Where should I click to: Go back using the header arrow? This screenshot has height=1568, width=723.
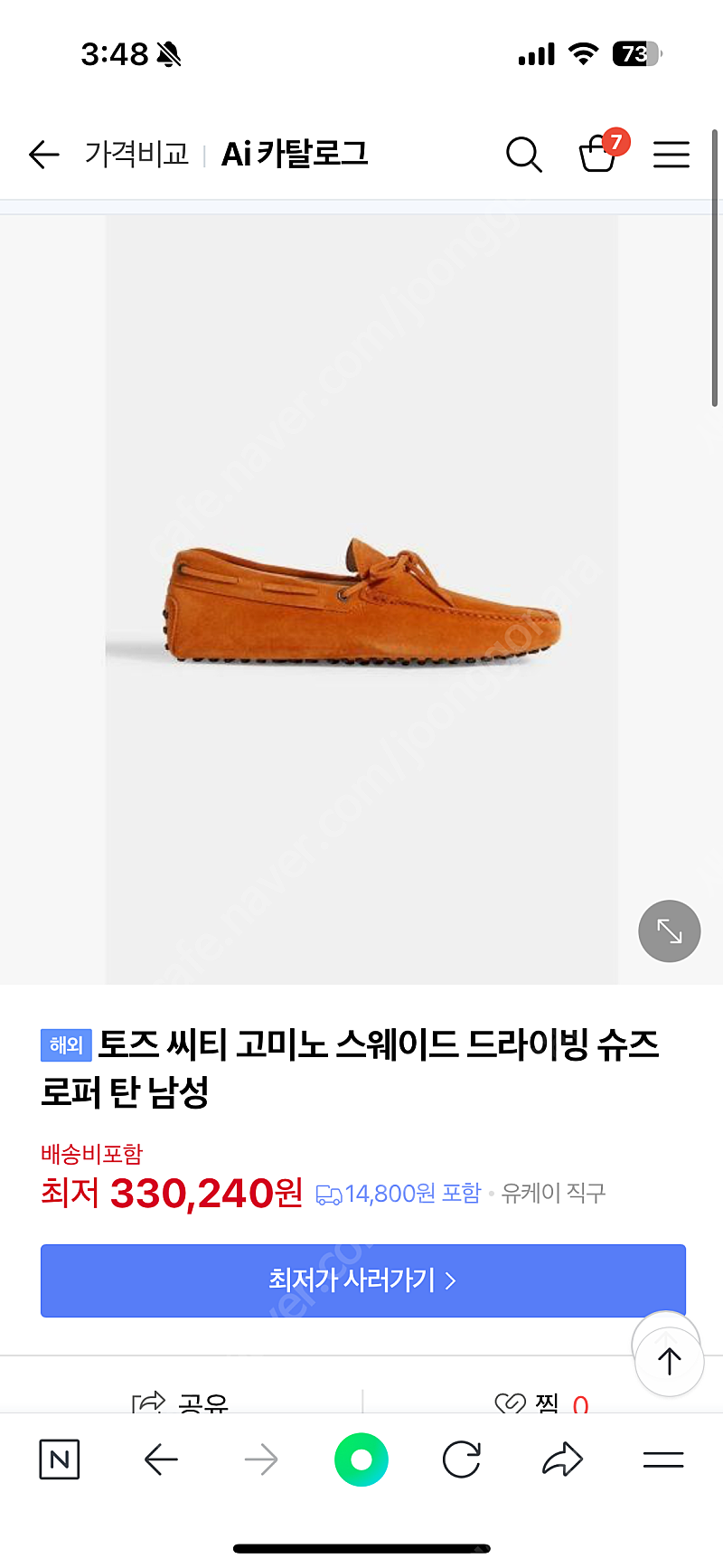pos(43,155)
